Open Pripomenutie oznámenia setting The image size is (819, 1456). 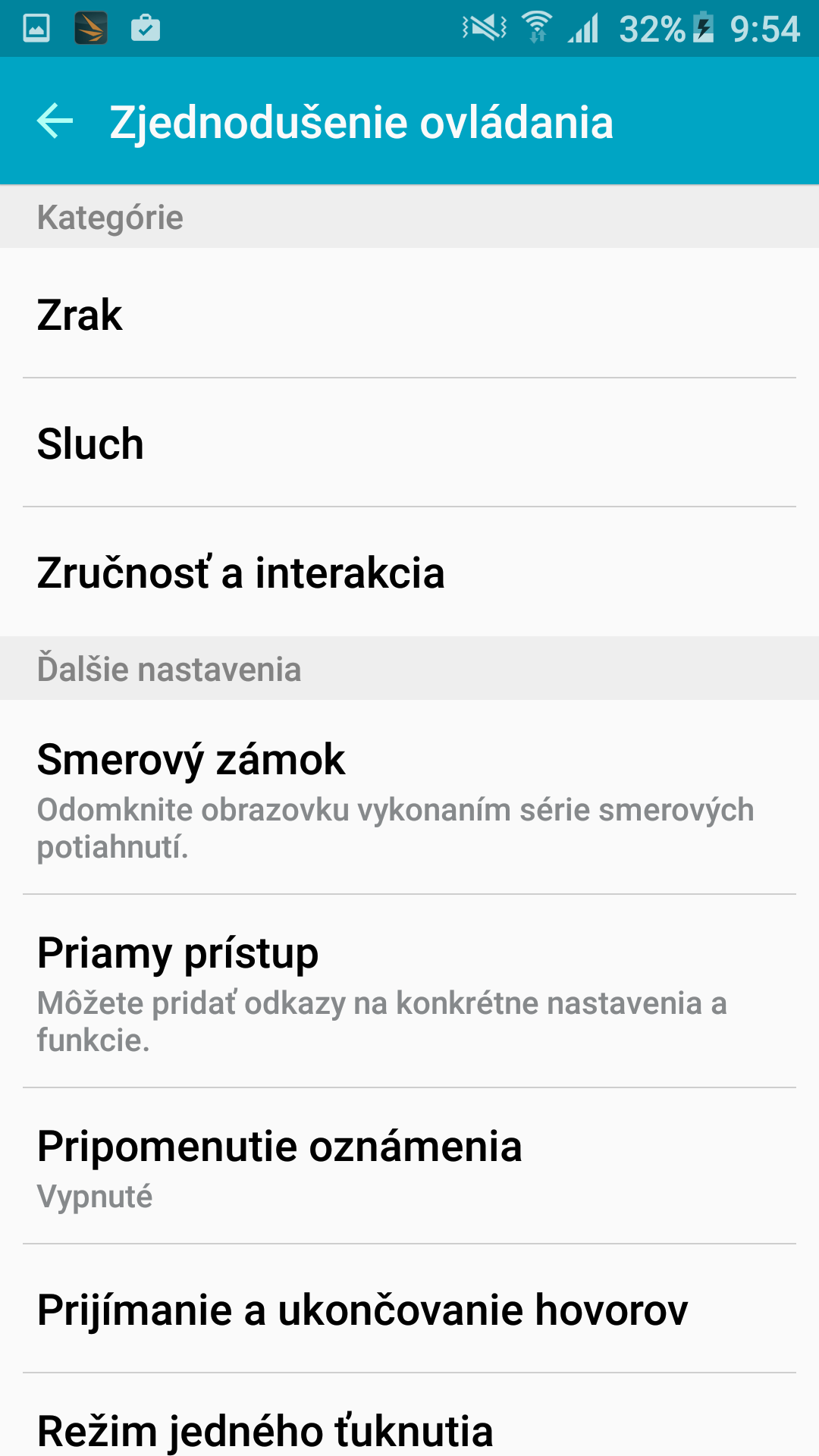coord(409,1166)
